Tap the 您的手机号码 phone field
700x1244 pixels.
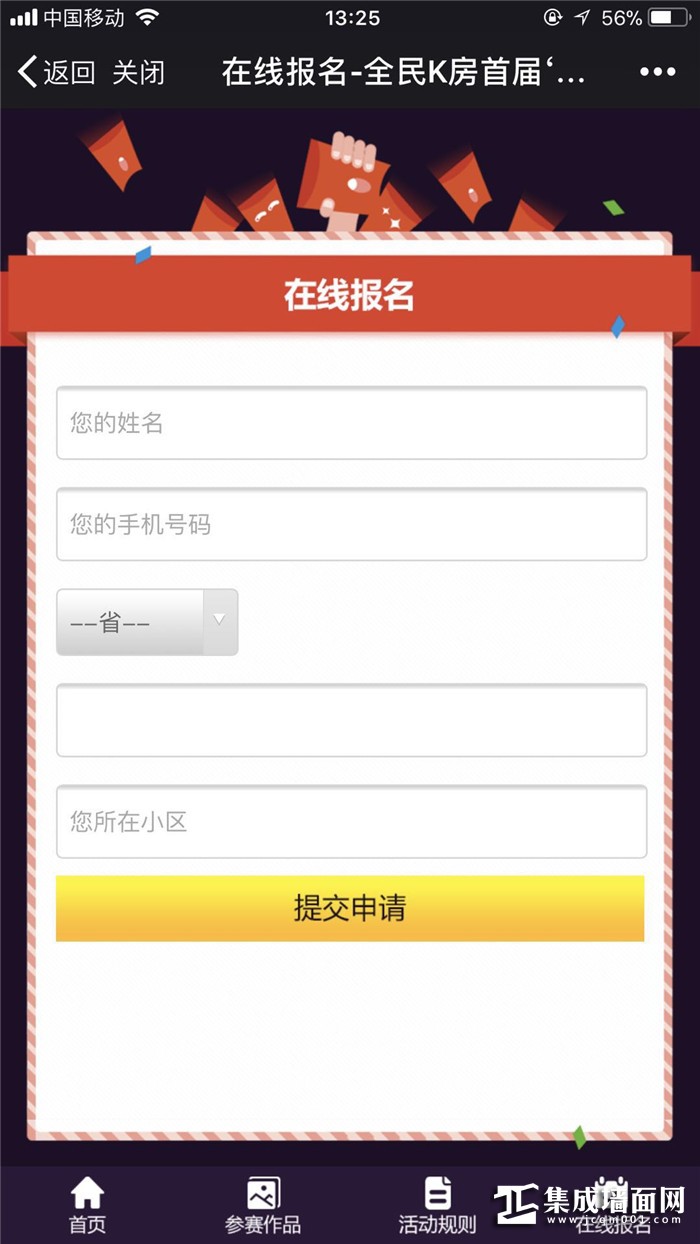pyautogui.click(x=351, y=524)
